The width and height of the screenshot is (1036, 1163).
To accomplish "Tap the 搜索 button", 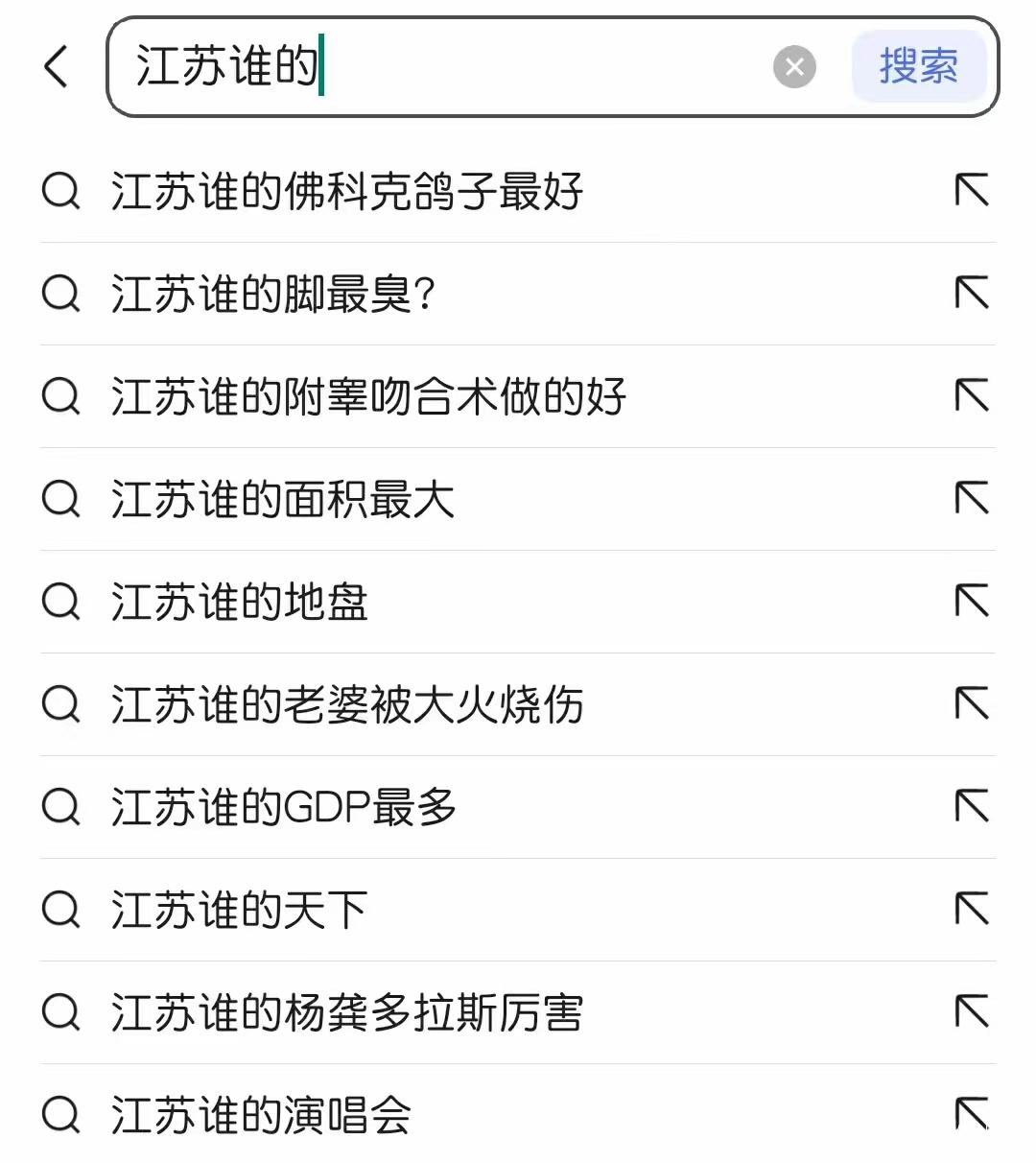I will pos(918,66).
